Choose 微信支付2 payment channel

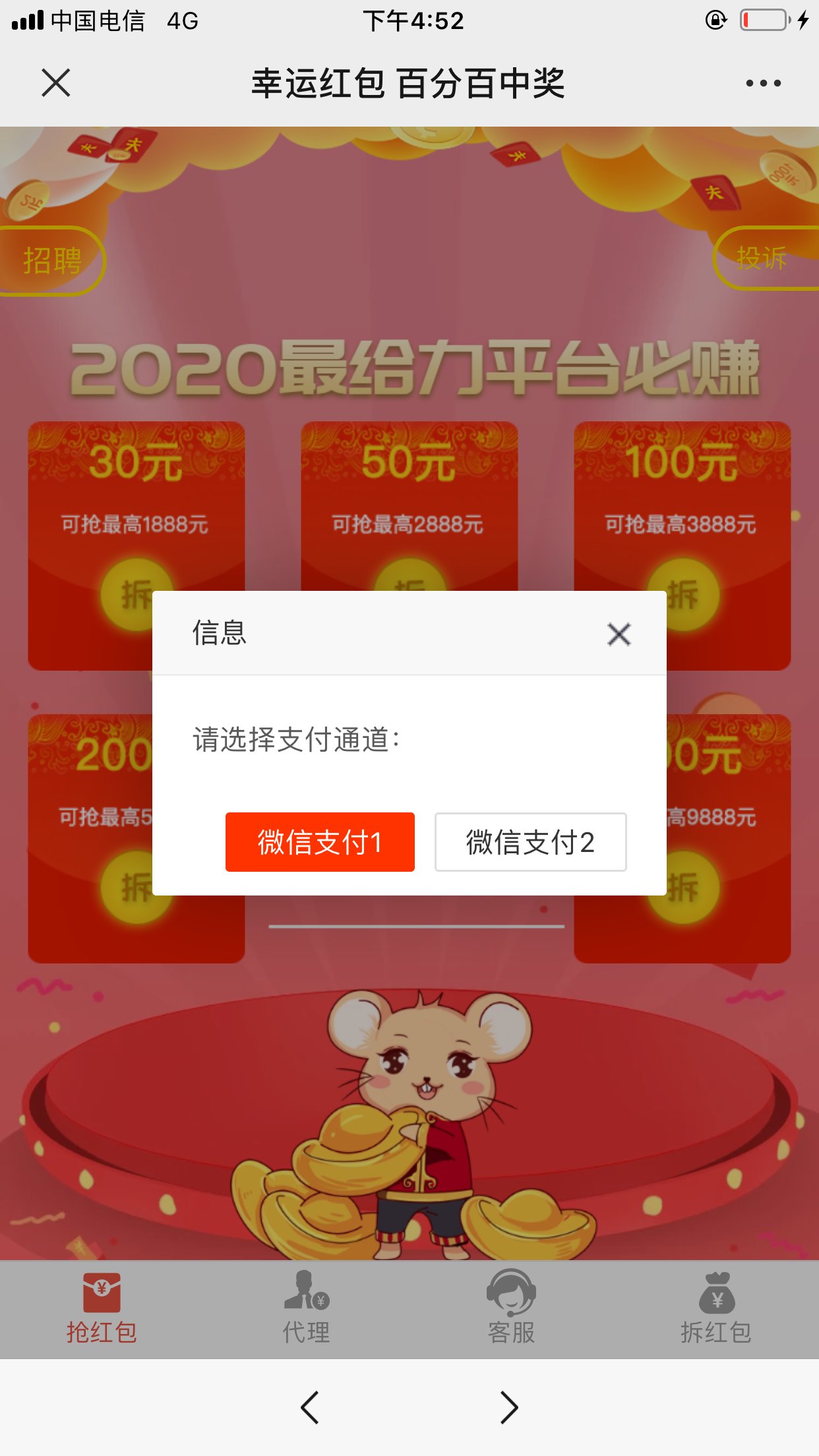(530, 842)
